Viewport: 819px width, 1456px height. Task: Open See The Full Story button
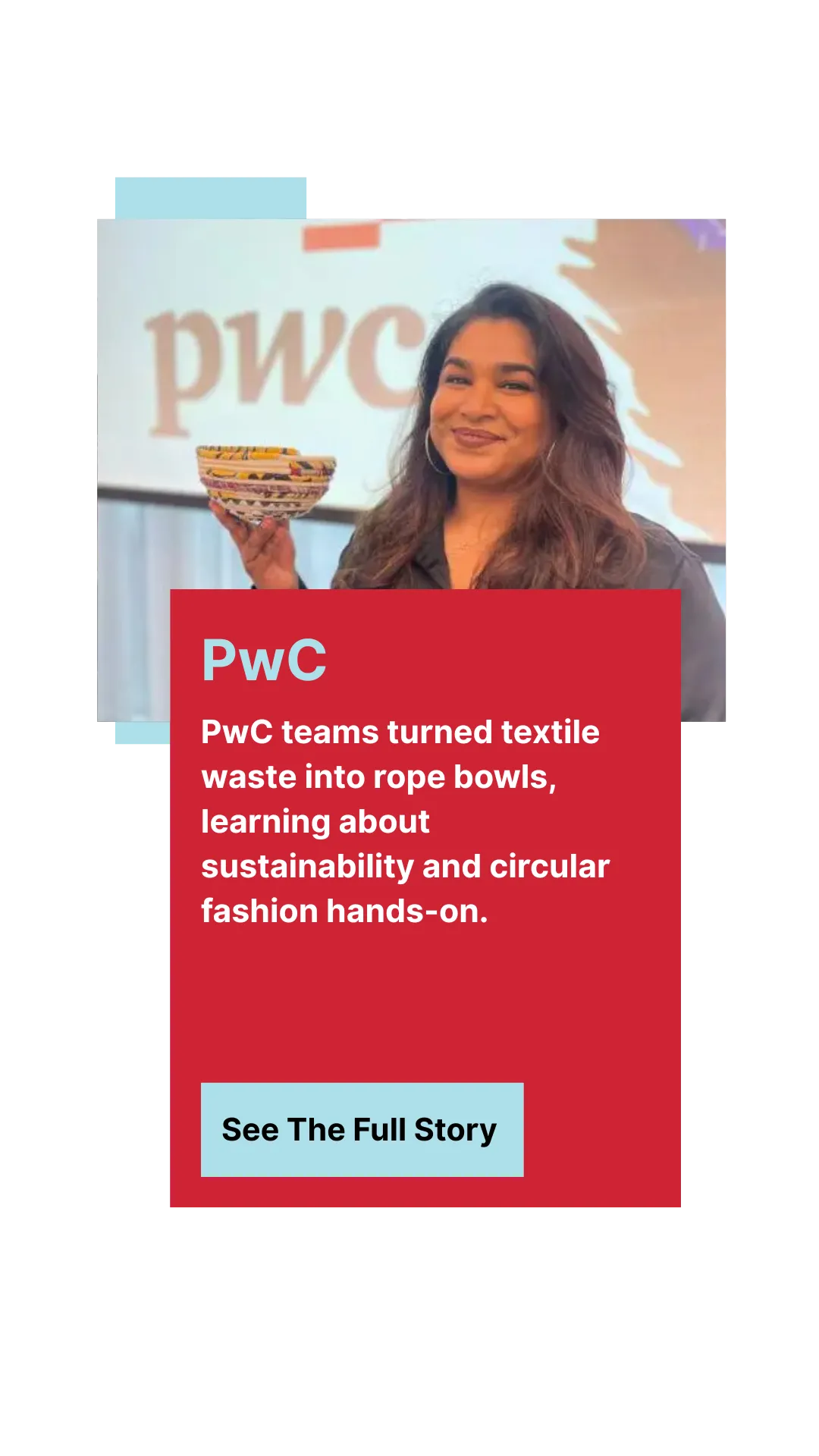coord(362,1129)
